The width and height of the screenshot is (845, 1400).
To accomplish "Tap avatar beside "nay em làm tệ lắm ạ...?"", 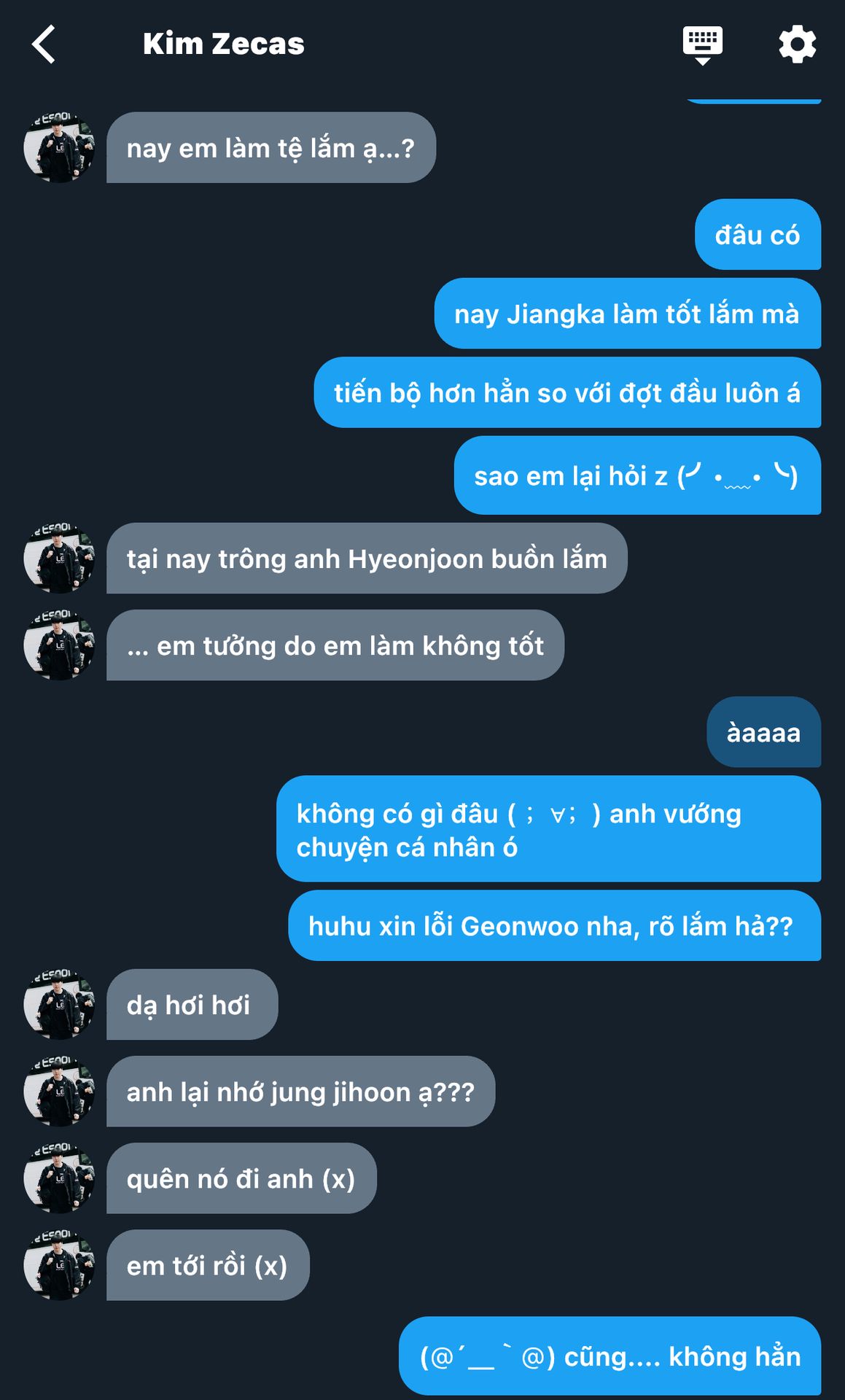I will (59, 148).
